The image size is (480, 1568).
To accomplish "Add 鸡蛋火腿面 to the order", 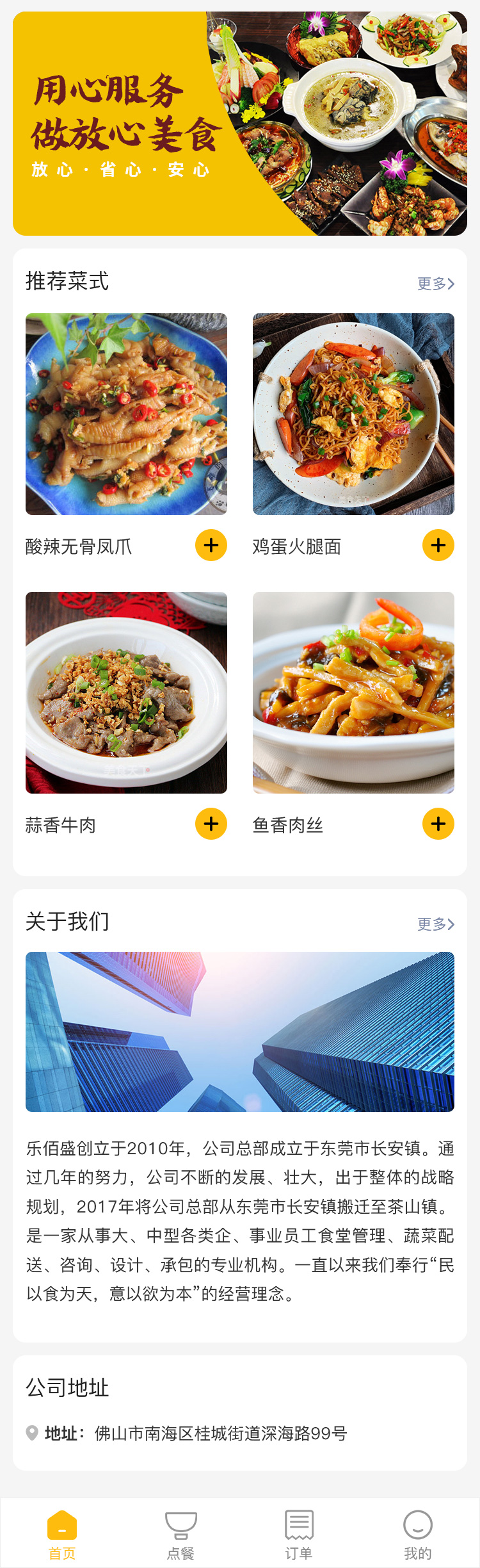I will click(438, 546).
